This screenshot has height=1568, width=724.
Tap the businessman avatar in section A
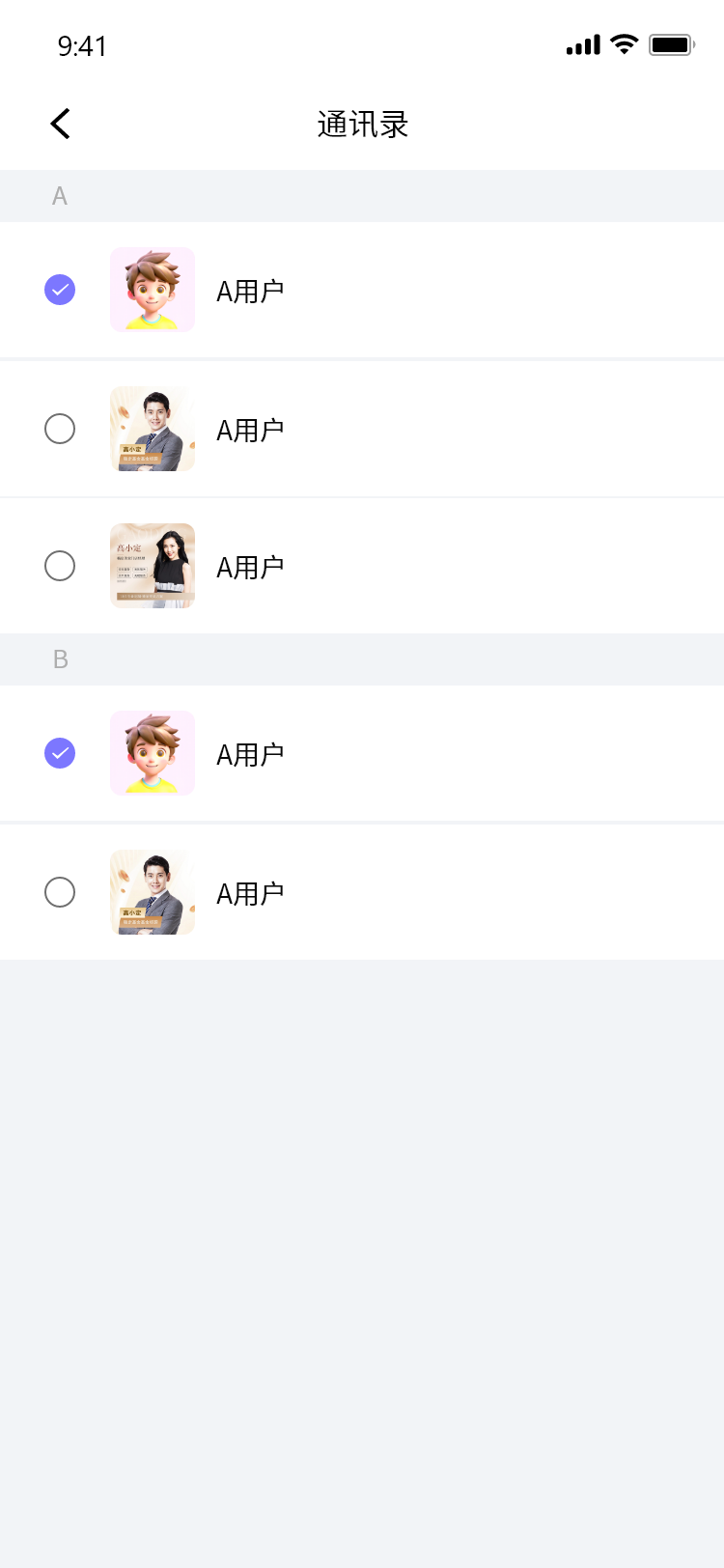click(152, 429)
